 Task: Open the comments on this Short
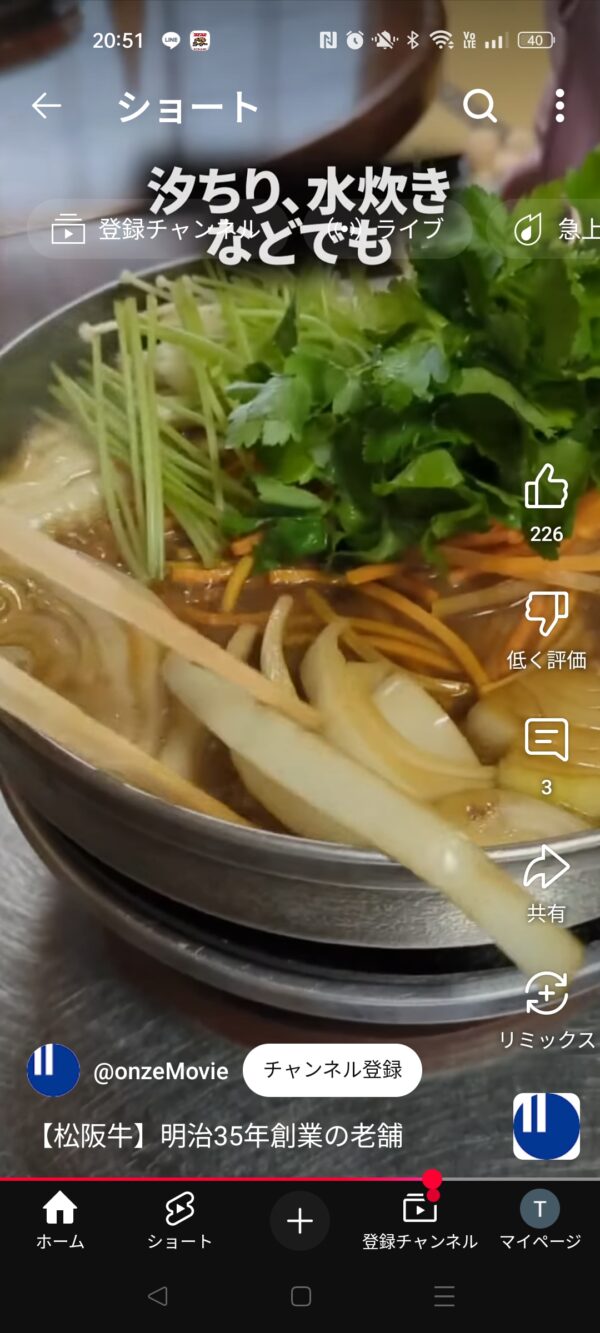pos(546,741)
